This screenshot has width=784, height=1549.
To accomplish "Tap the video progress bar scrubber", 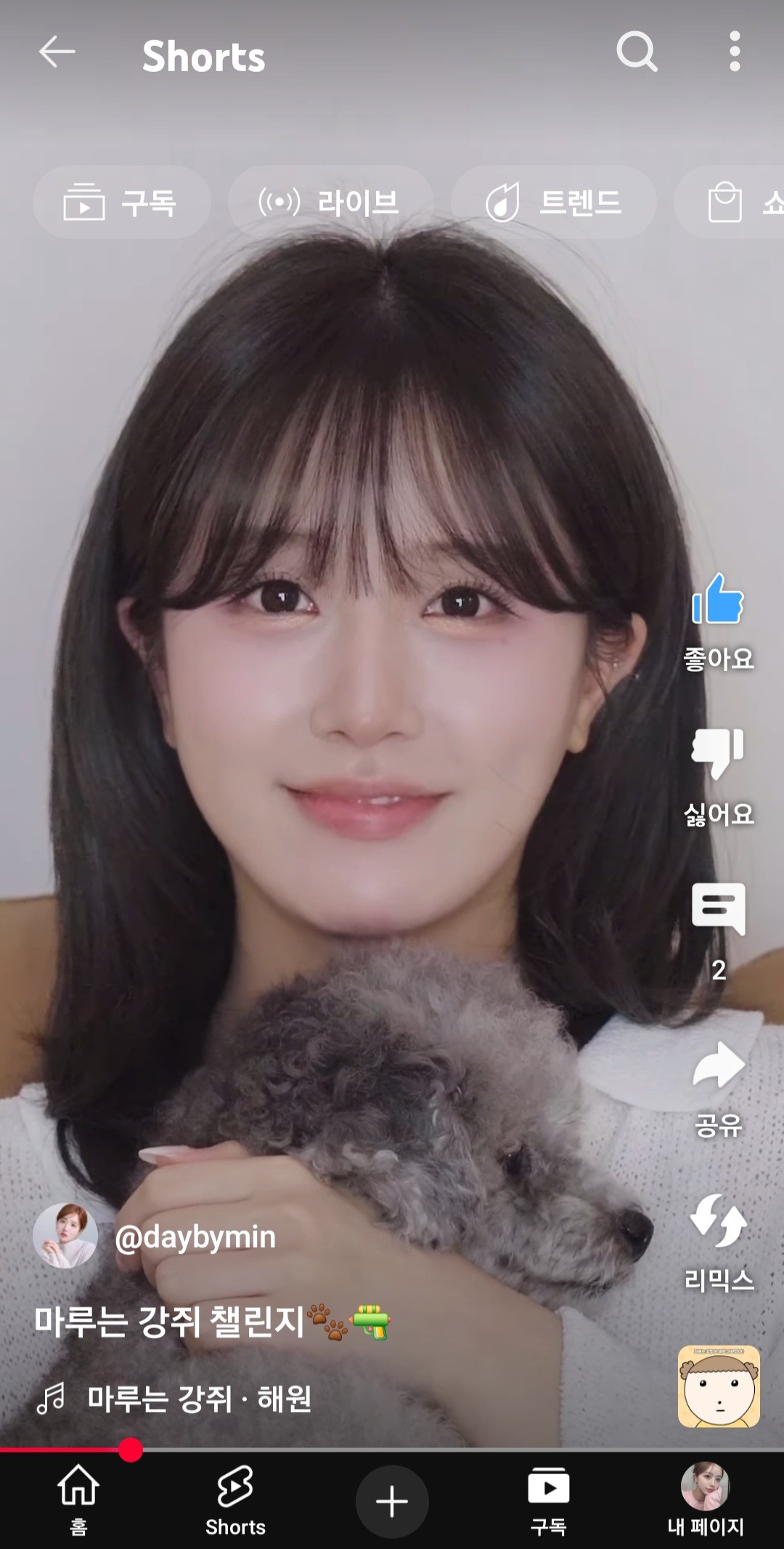I will pos(131,1450).
